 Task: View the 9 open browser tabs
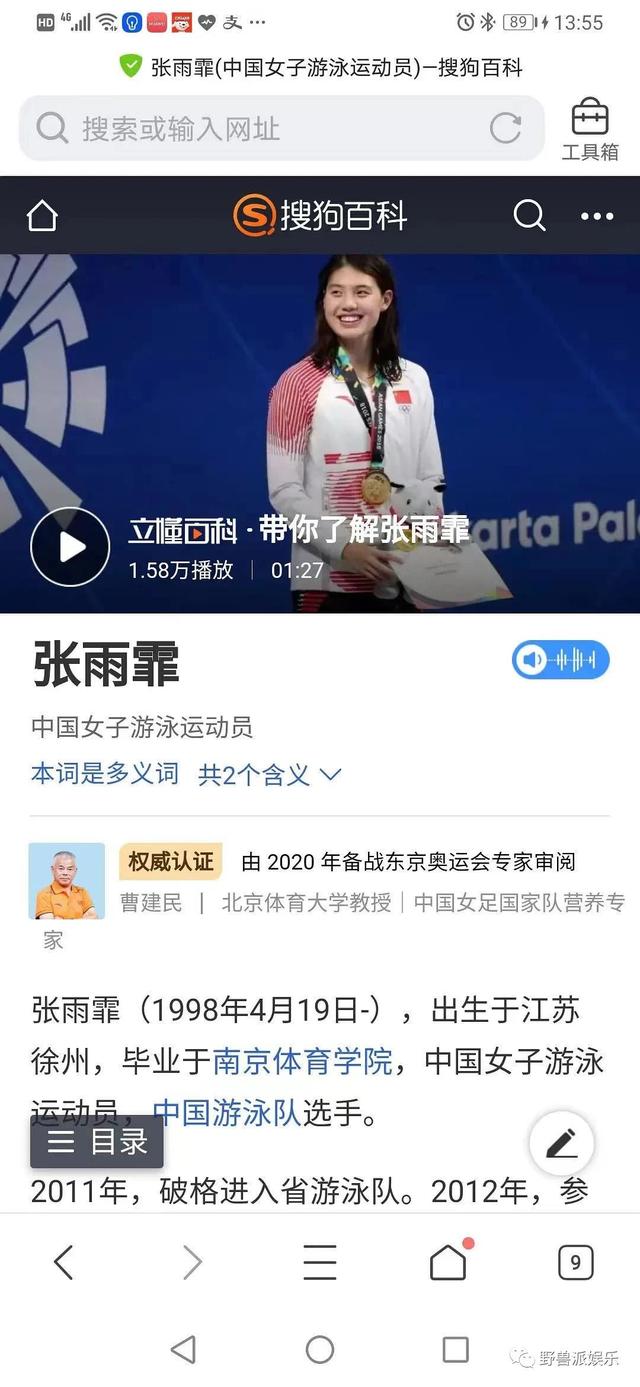[x=575, y=1263]
